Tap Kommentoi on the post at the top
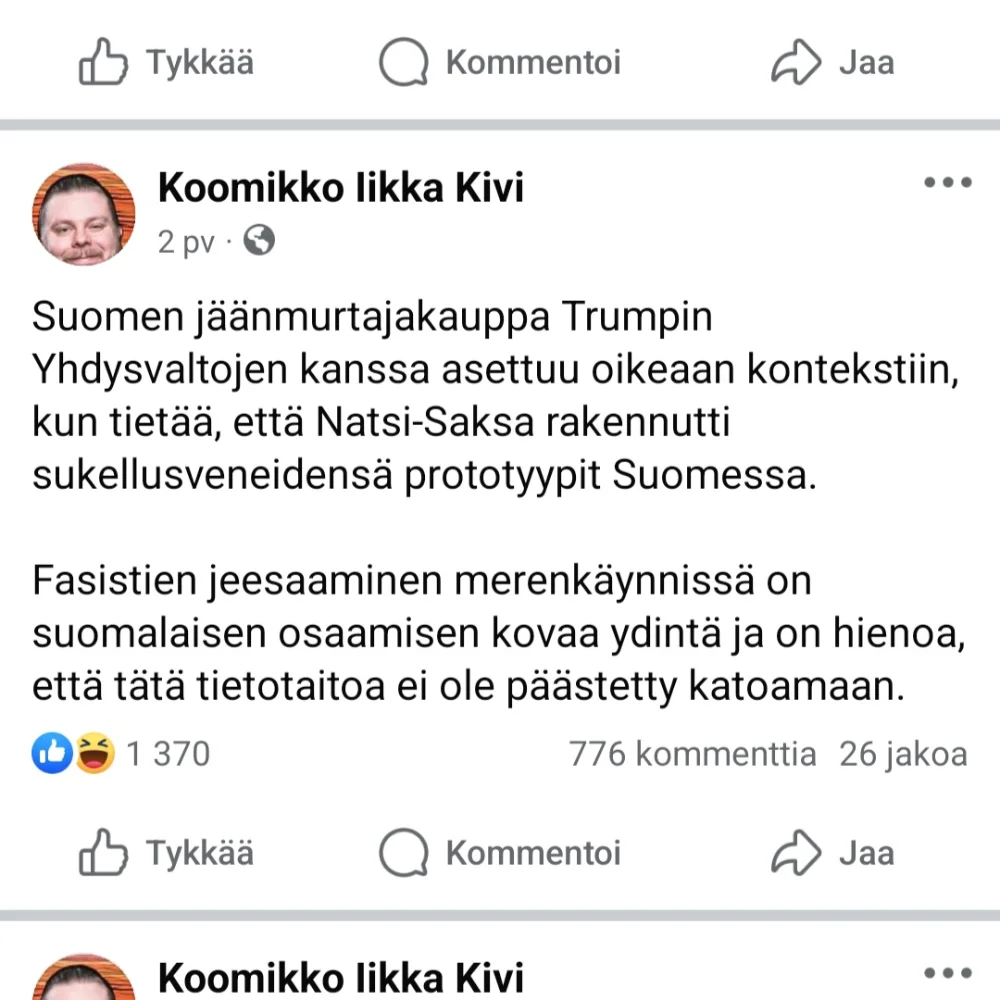 coord(500,63)
